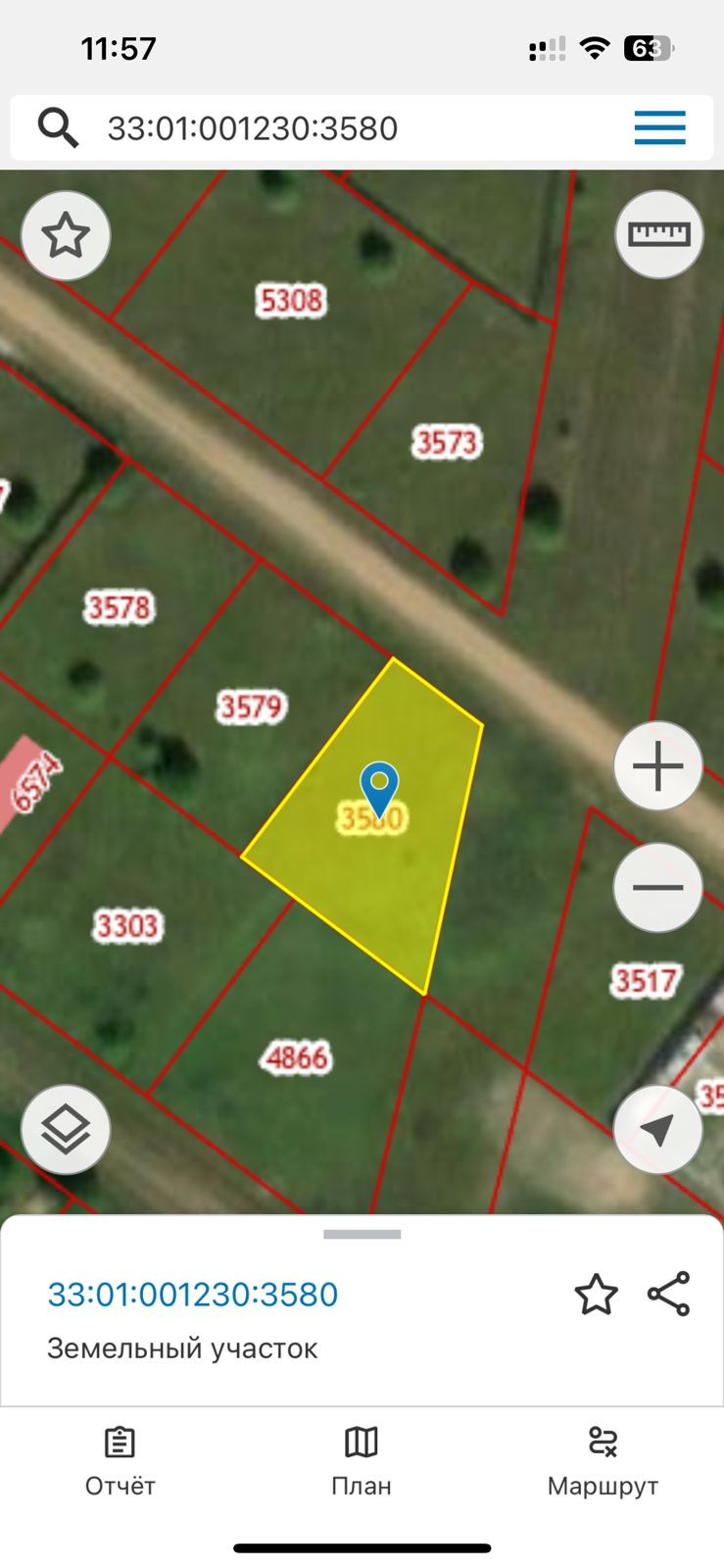Select parcel 3573 on the map

446,443
